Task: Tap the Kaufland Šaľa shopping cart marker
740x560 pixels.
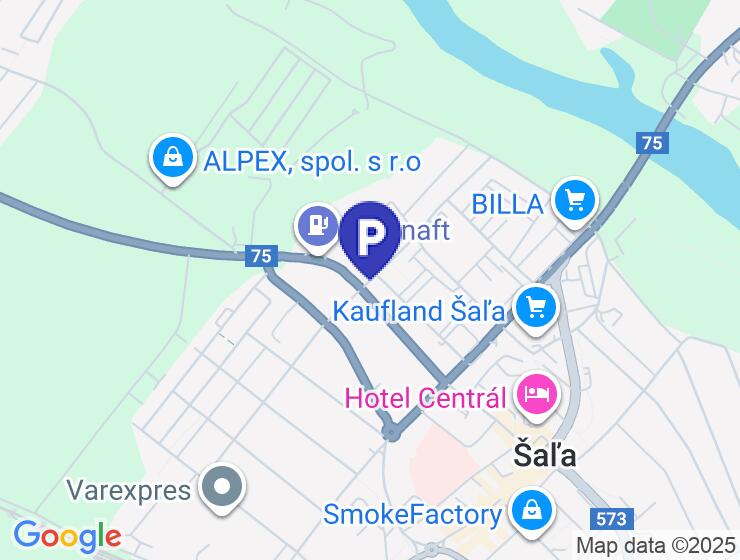Action: click(536, 307)
